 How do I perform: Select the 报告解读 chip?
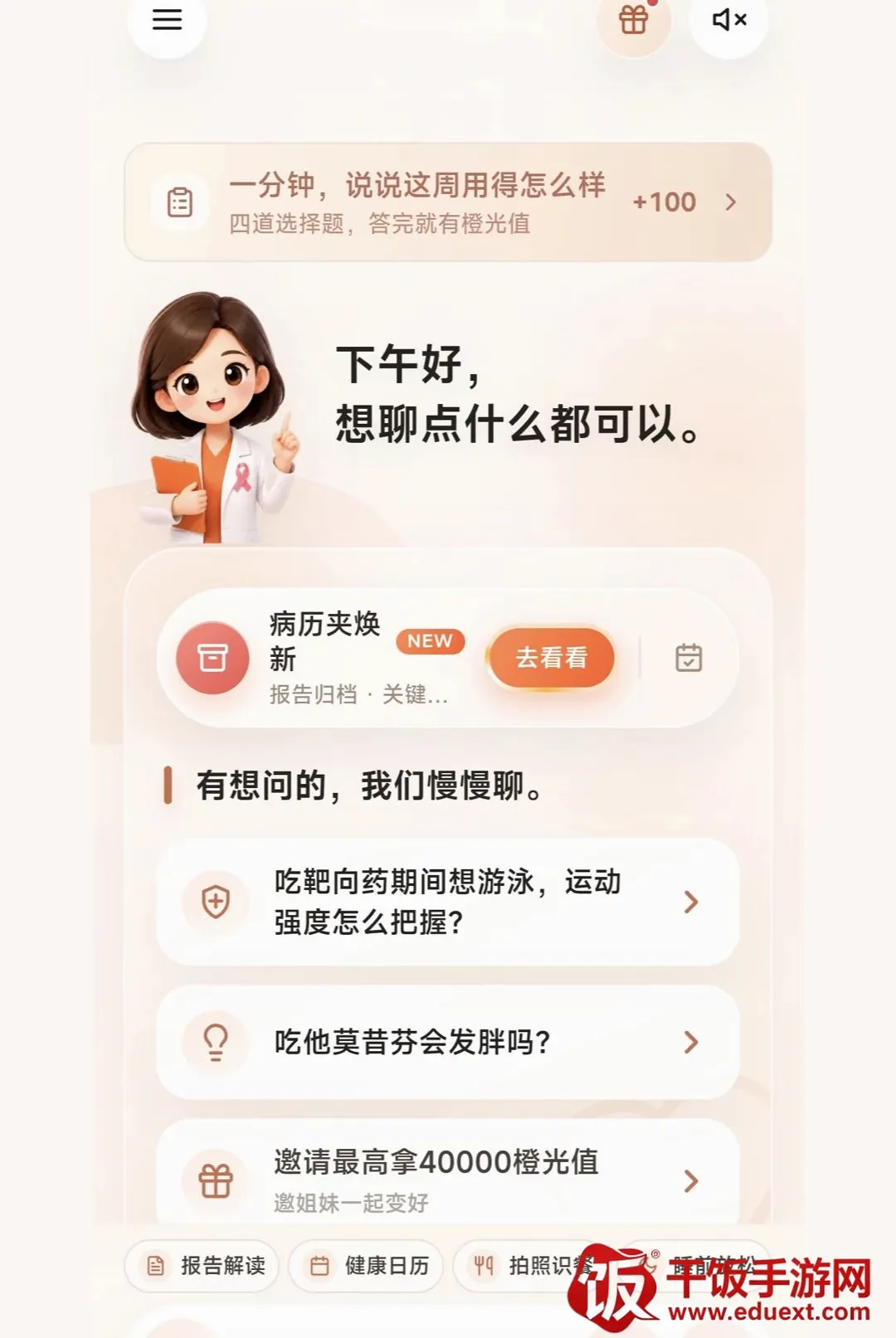[202, 1266]
